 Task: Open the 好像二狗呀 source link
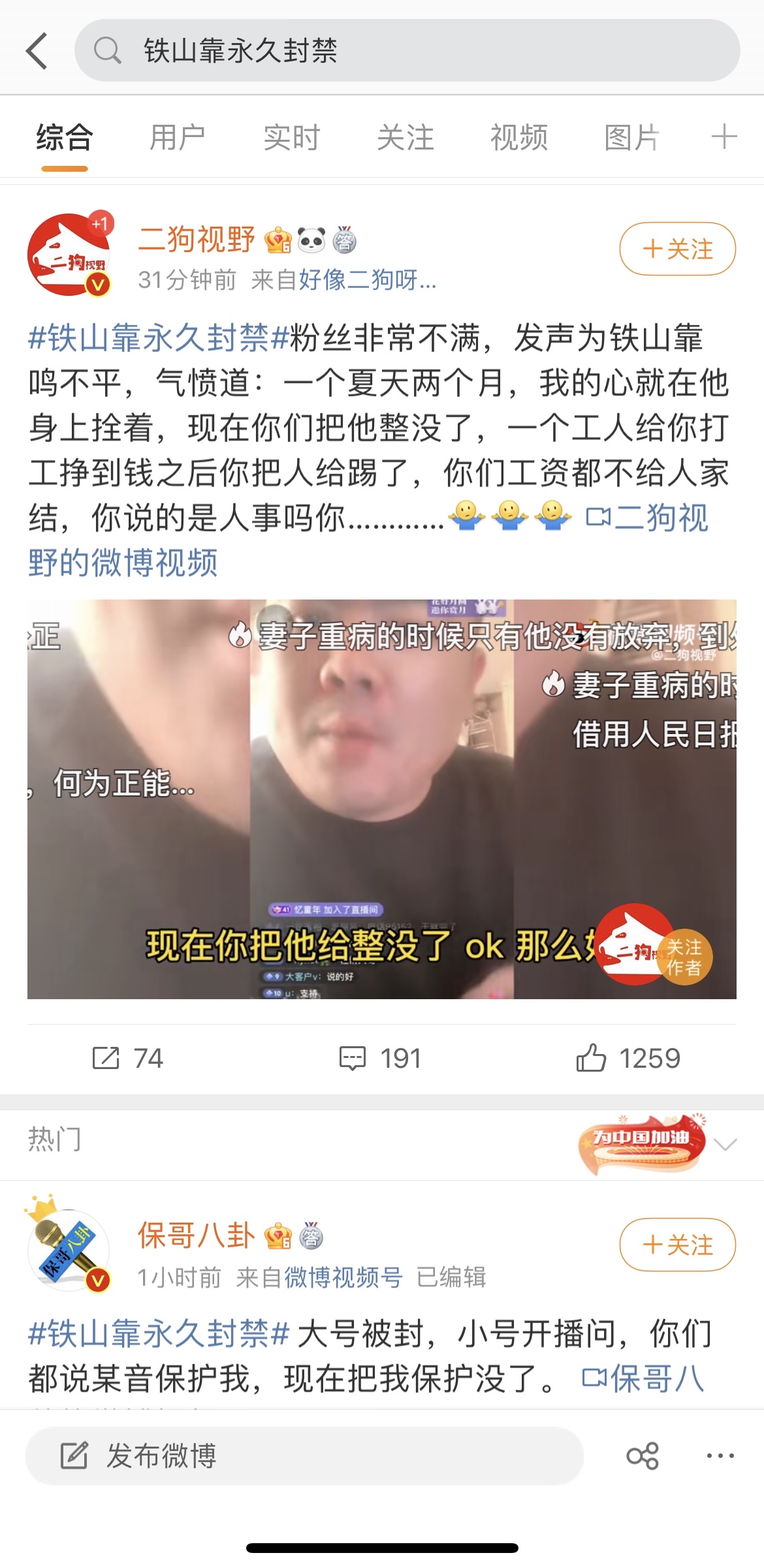[367, 280]
